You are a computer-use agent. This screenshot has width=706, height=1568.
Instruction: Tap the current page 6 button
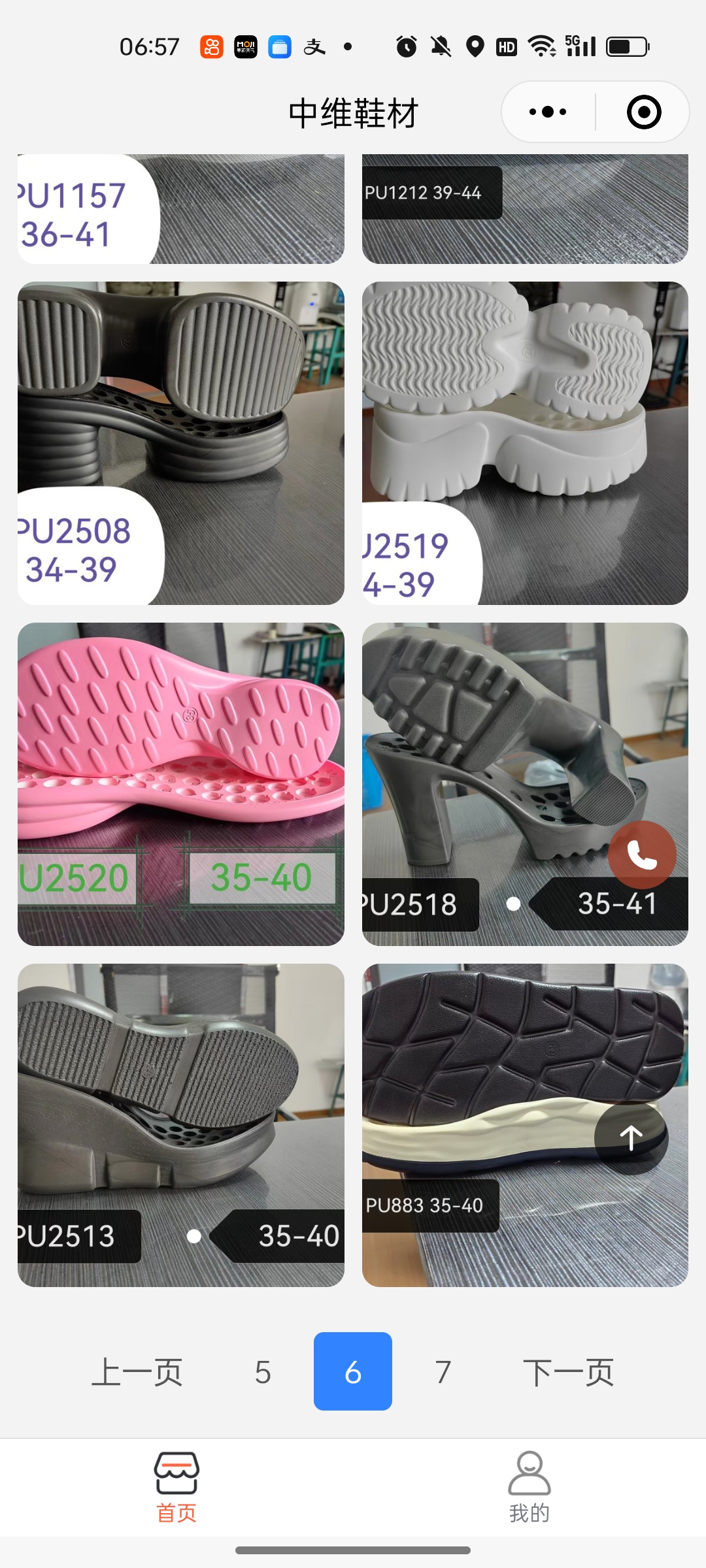click(x=353, y=1371)
